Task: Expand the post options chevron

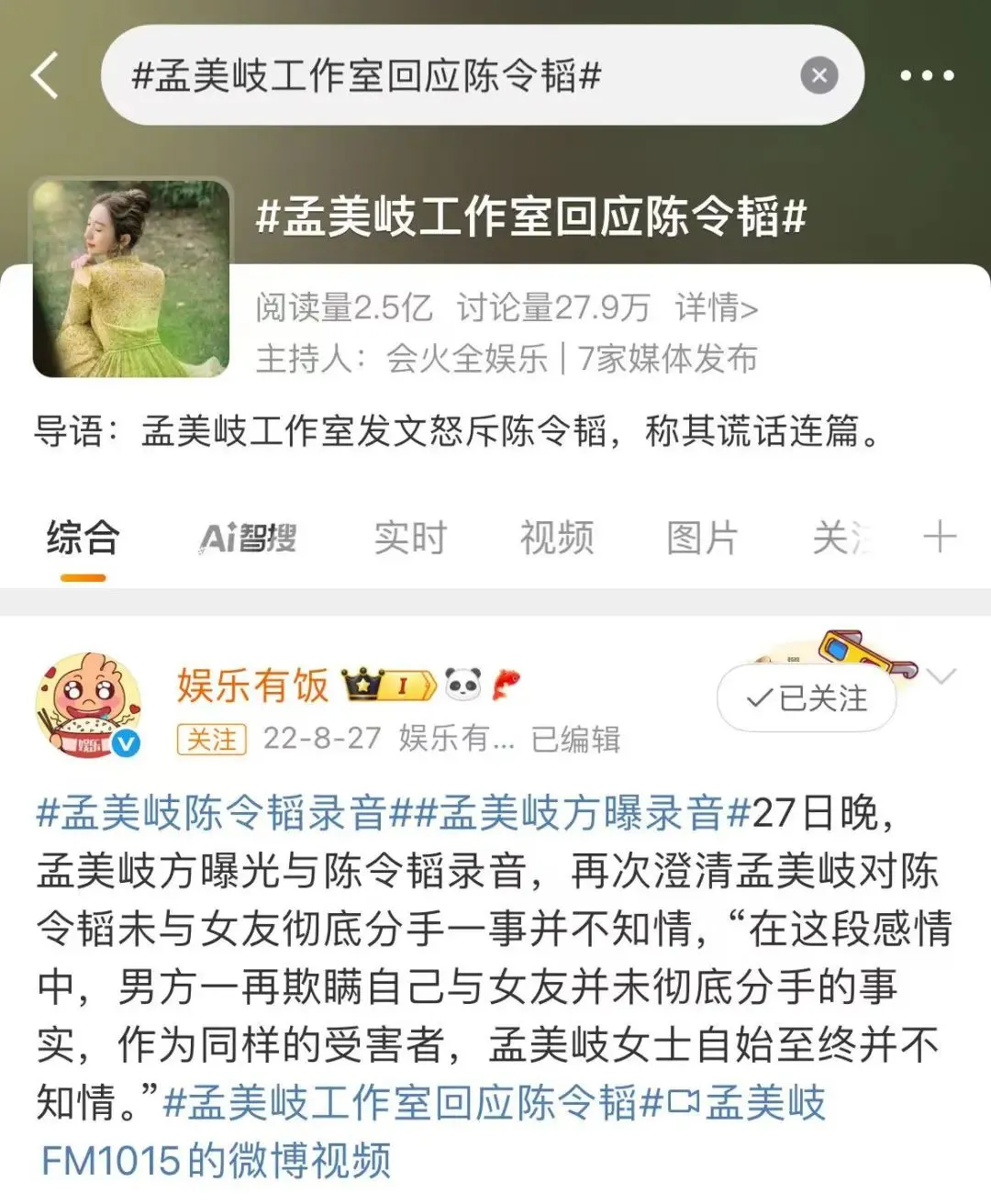Action: click(941, 677)
